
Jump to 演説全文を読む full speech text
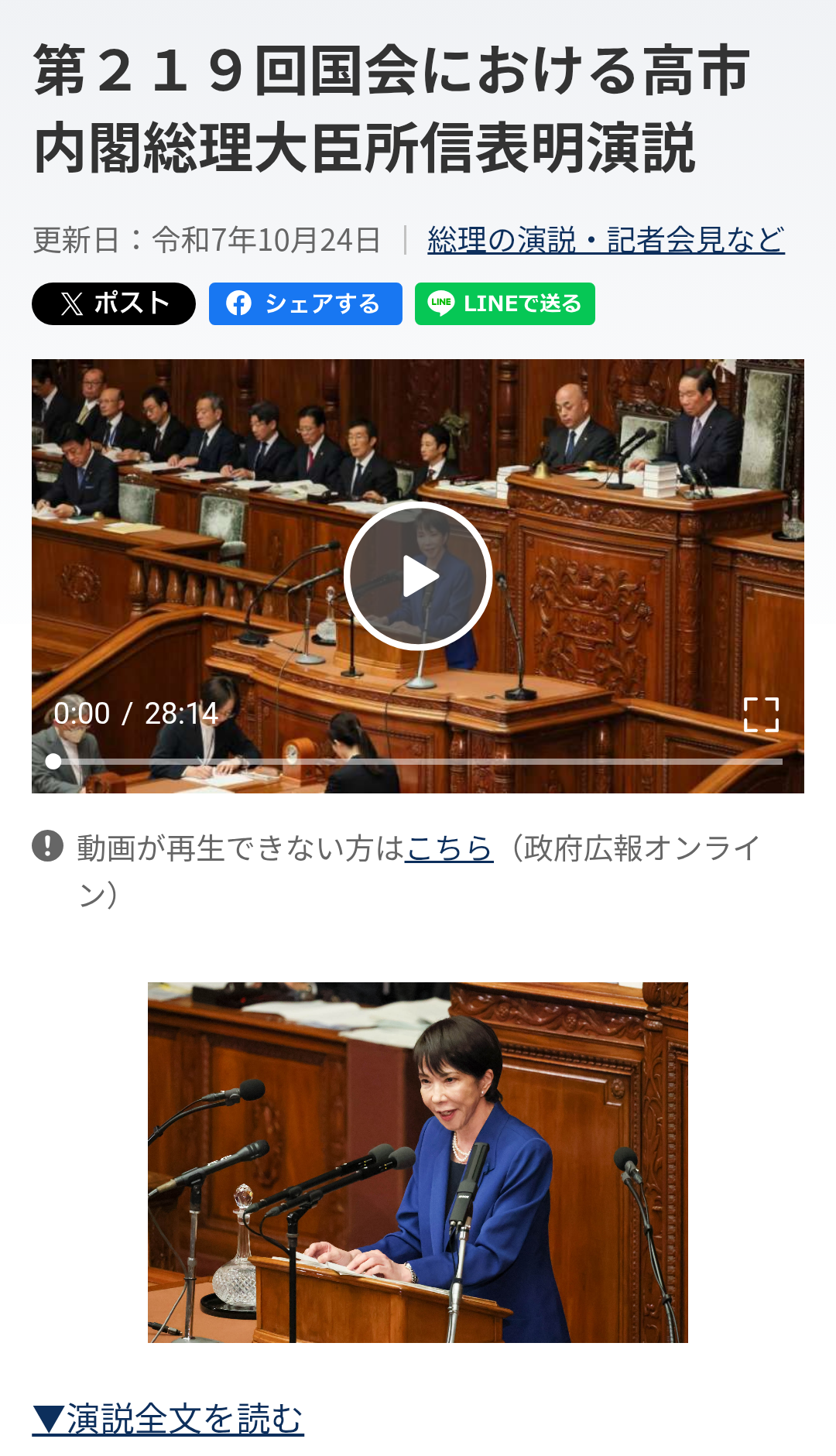[168, 1419]
